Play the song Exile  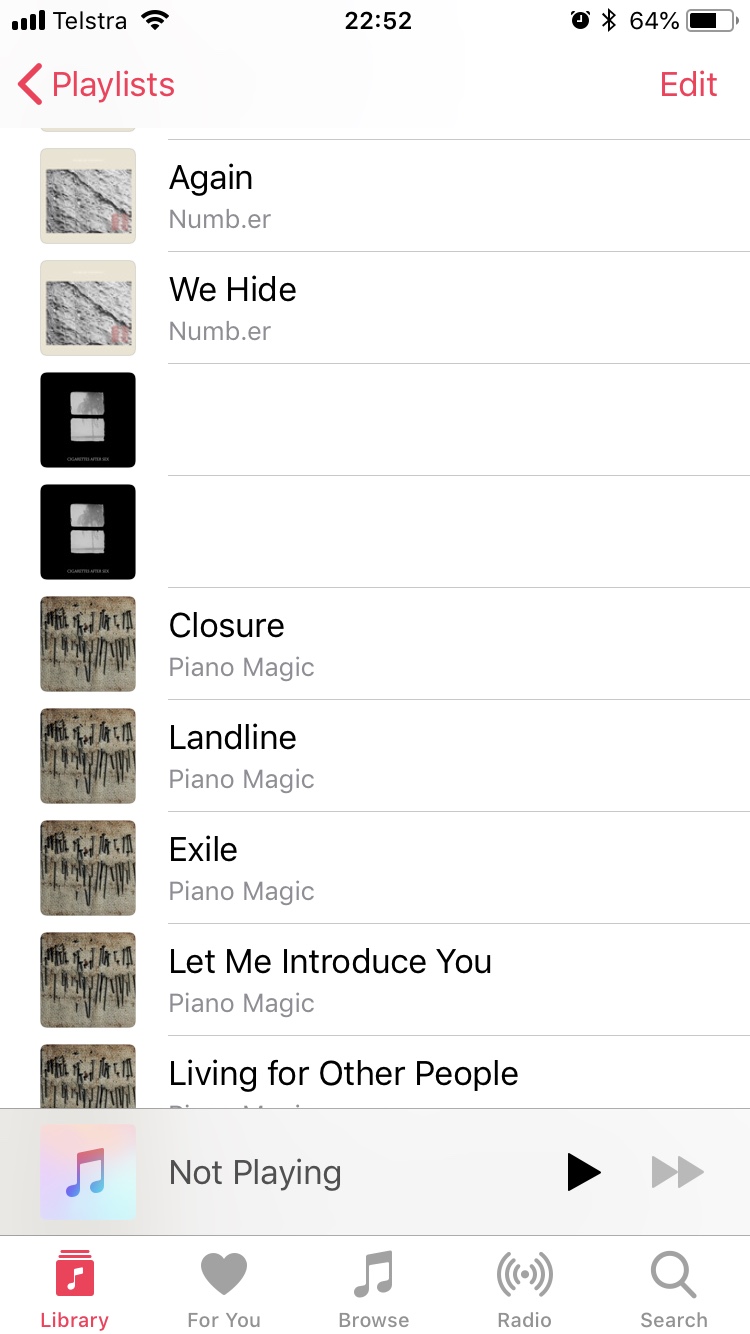coord(375,868)
